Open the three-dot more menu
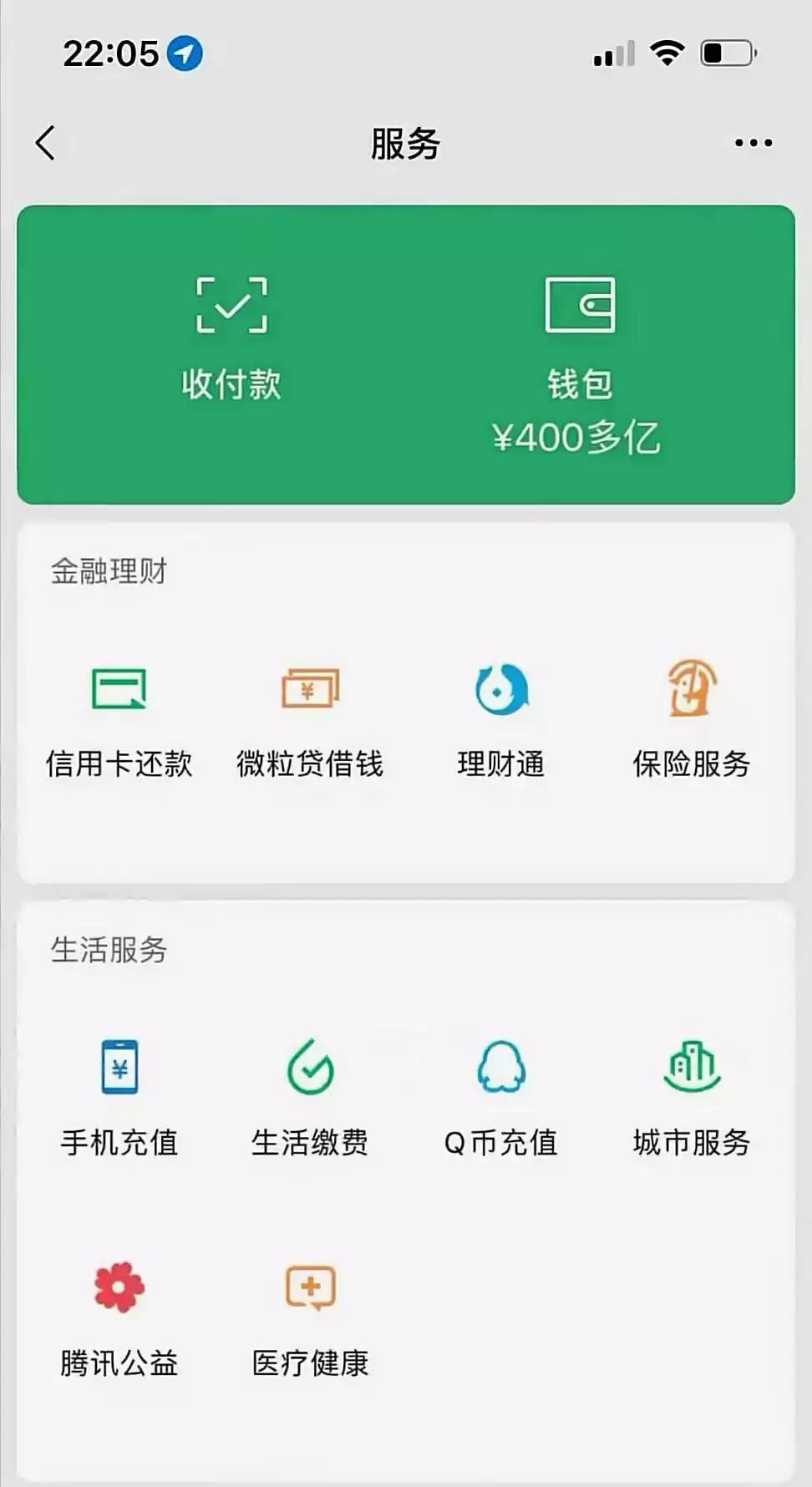This screenshot has height=1487, width=812. click(x=753, y=143)
